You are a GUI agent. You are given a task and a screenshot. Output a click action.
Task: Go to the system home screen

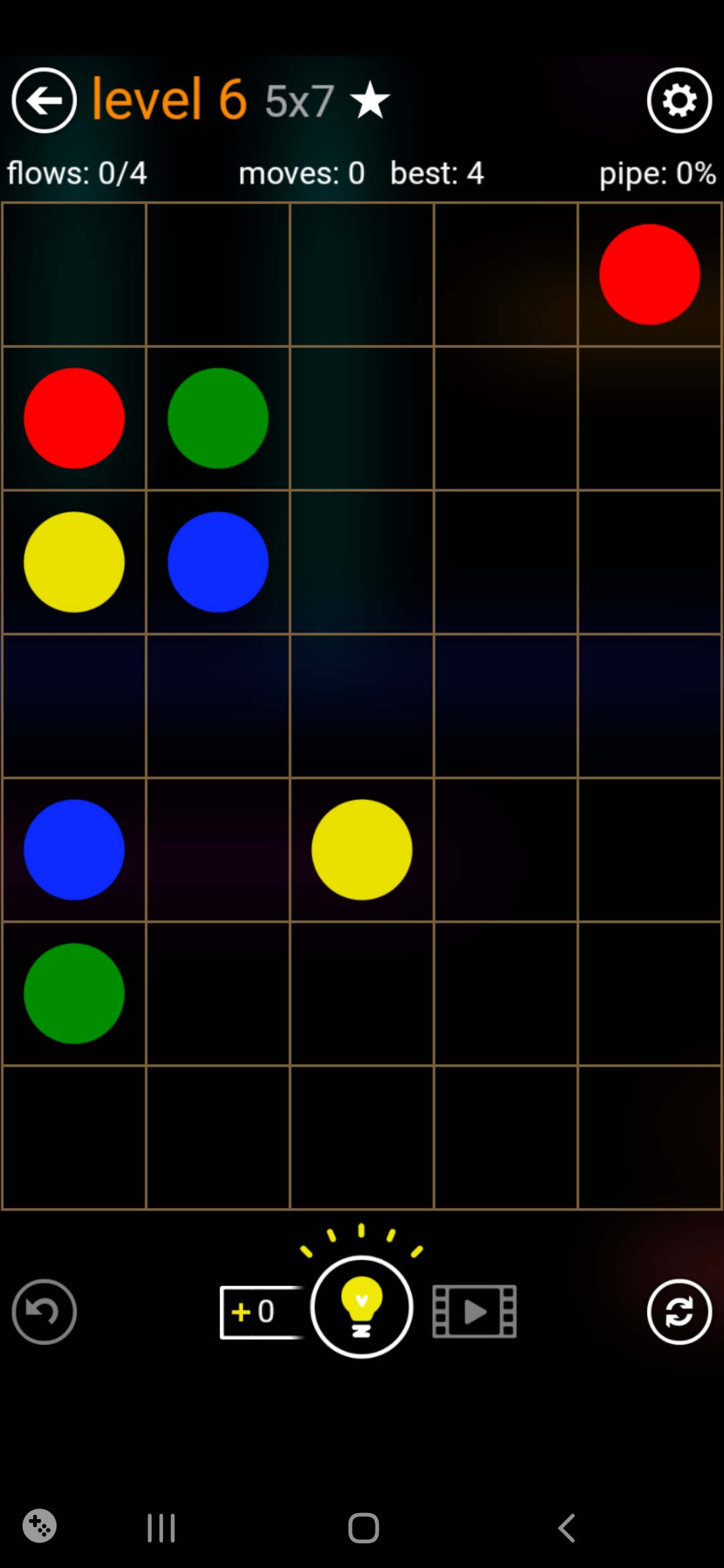(363, 1528)
